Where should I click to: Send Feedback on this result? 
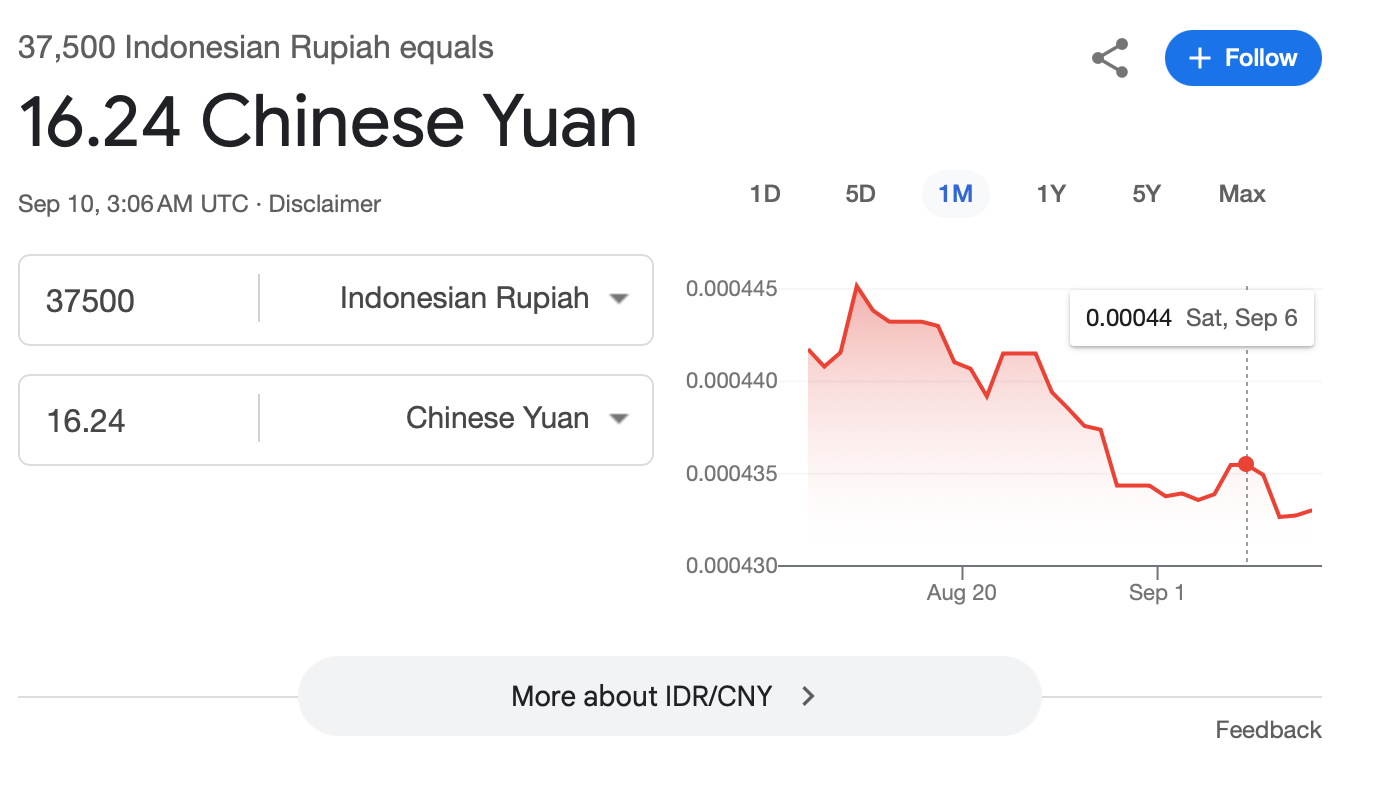tap(1268, 730)
